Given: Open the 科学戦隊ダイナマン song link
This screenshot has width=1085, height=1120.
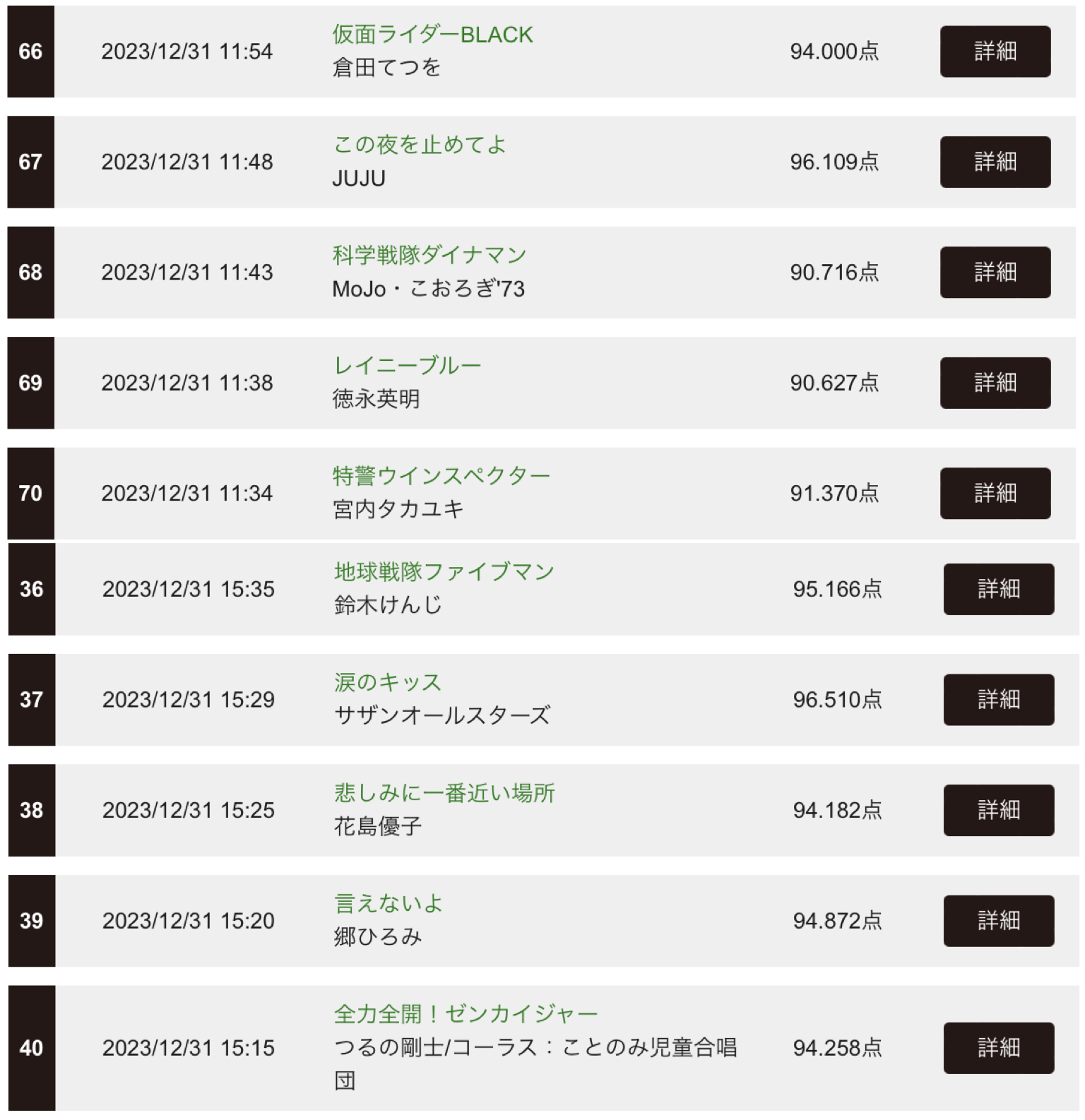Looking at the screenshot, I should [x=429, y=255].
